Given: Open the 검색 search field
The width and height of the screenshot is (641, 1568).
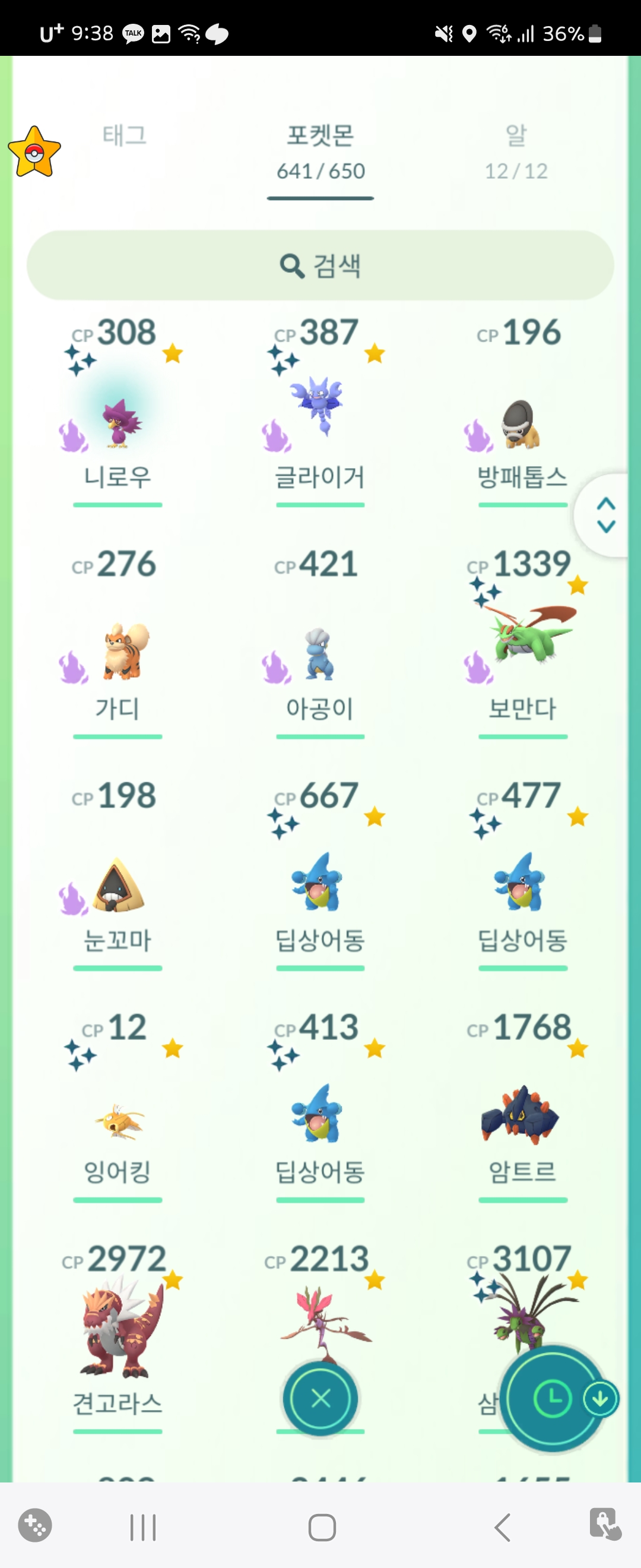Looking at the screenshot, I should click(x=320, y=265).
